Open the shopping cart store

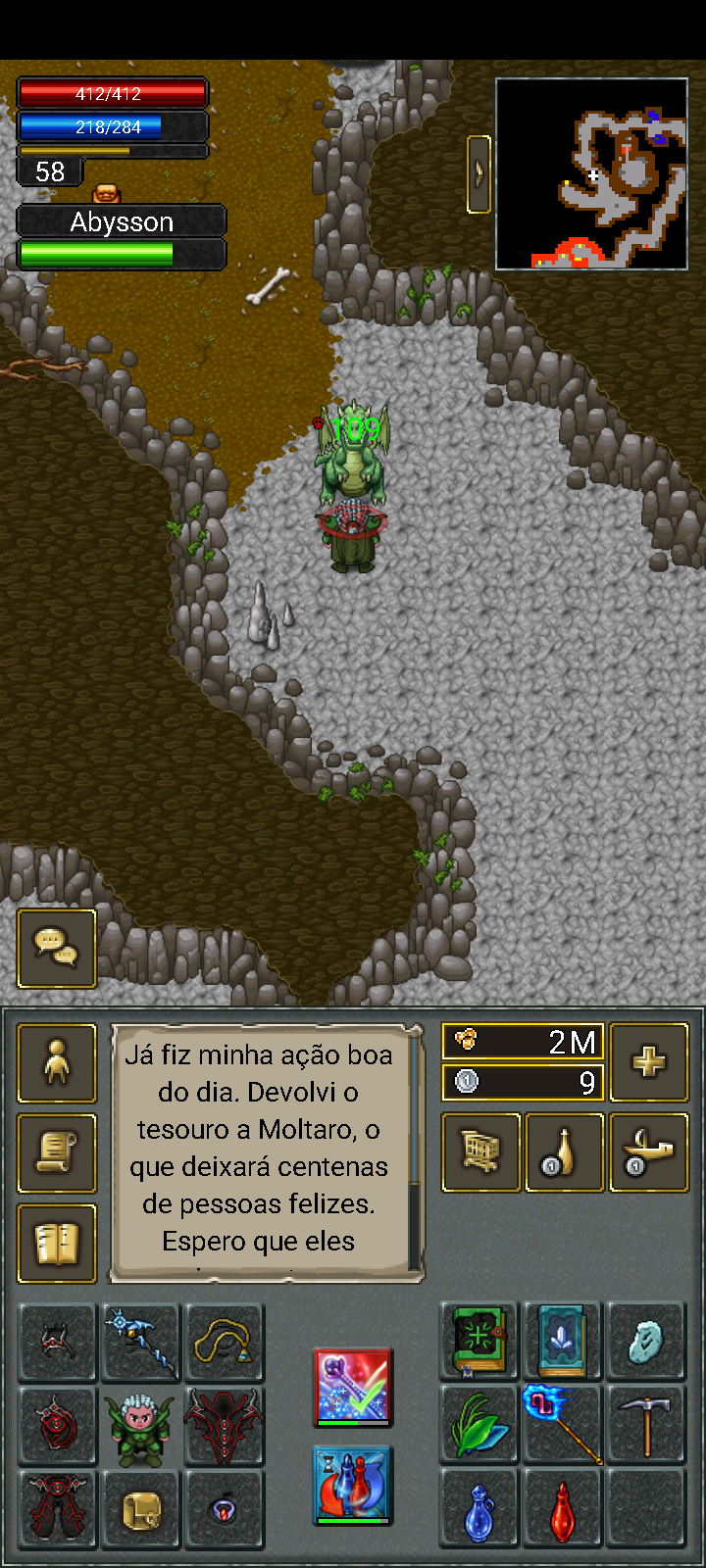click(480, 1152)
